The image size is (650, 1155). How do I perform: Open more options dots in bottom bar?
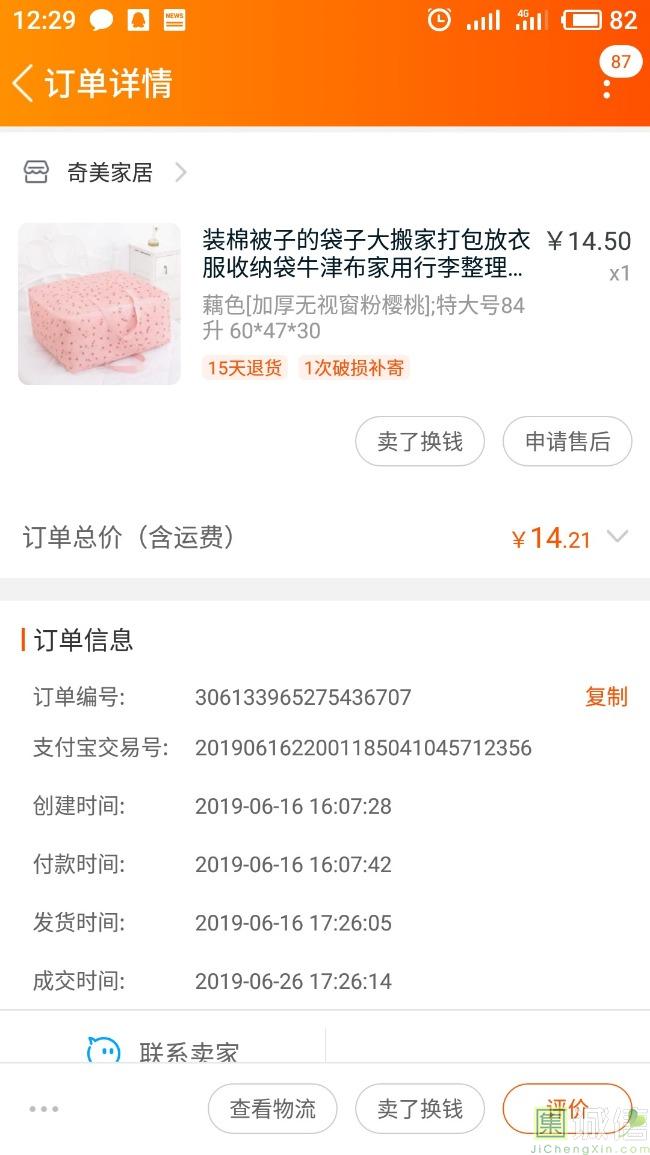pos(44,1108)
